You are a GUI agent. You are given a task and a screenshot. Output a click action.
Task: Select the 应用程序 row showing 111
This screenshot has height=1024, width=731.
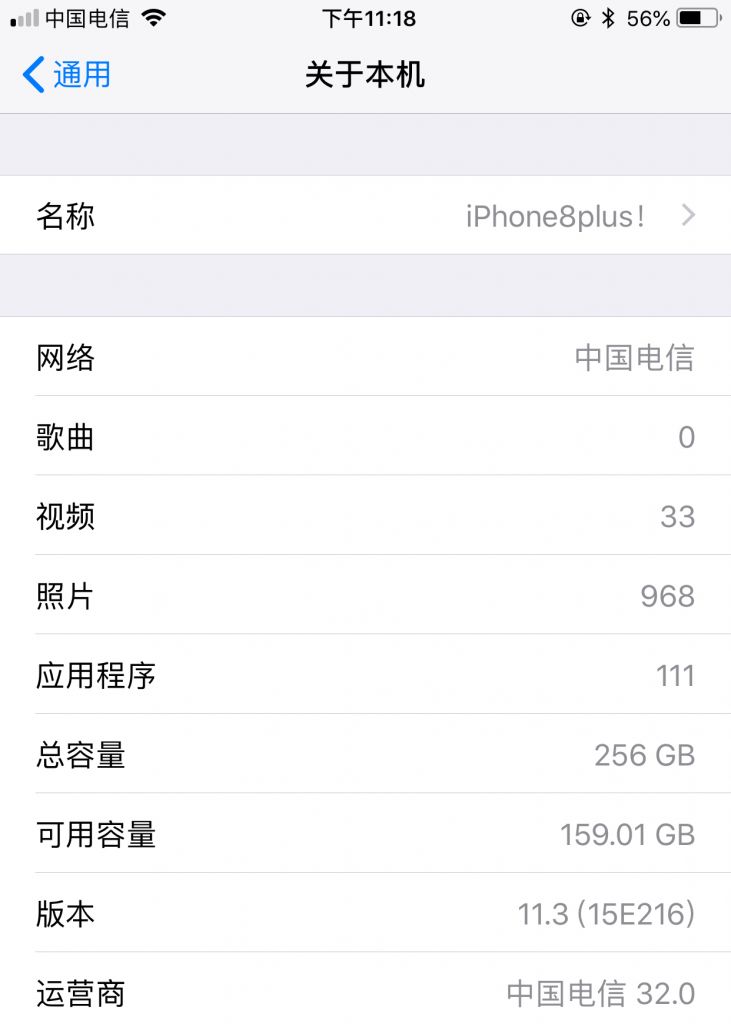(x=365, y=676)
